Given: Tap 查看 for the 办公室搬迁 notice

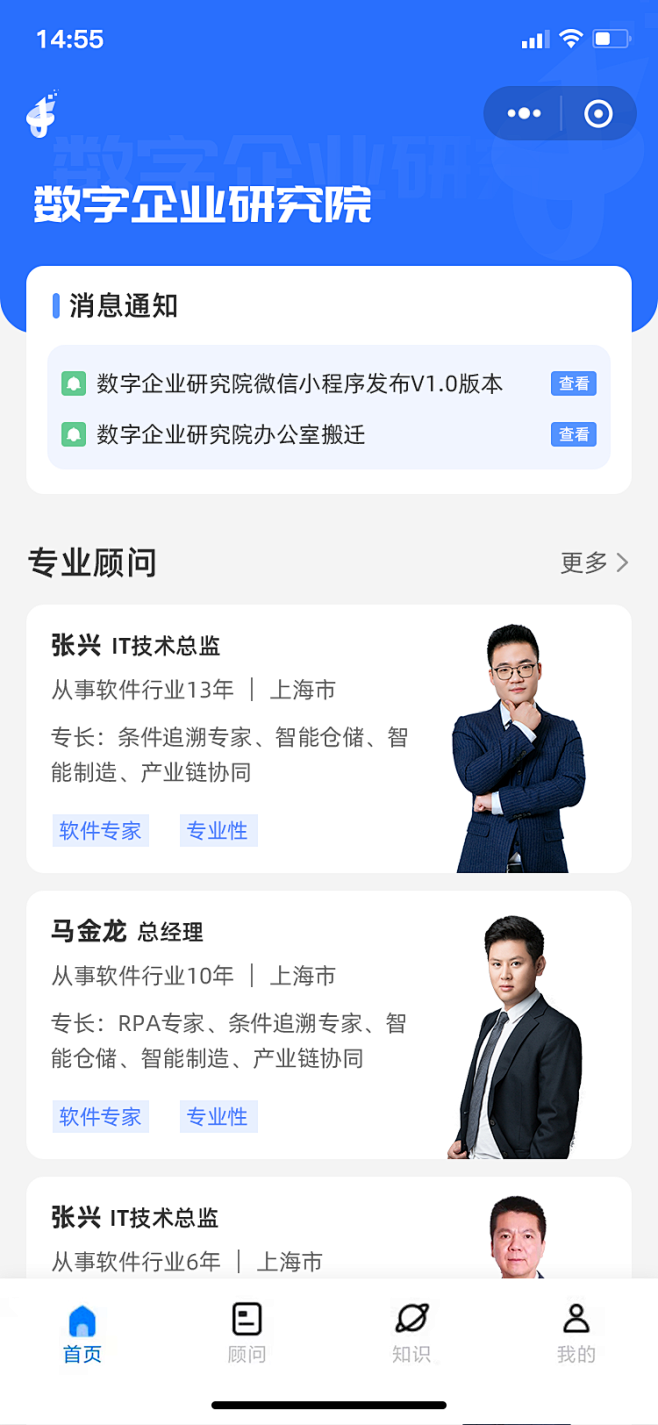Looking at the screenshot, I should pyautogui.click(x=573, y=434).
